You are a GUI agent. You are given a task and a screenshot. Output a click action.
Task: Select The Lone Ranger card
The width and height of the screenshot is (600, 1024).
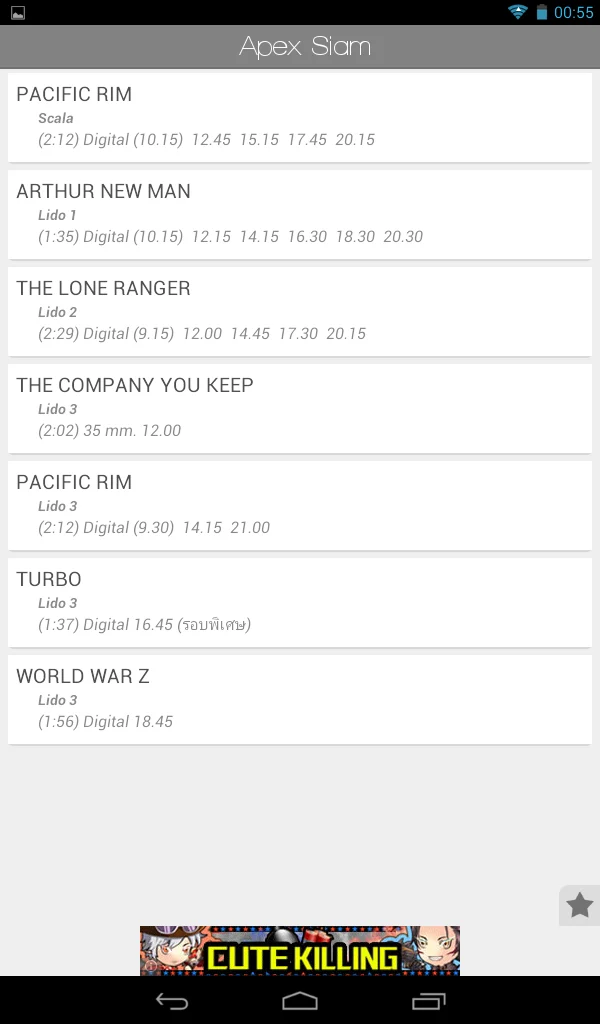coord(300,311)
